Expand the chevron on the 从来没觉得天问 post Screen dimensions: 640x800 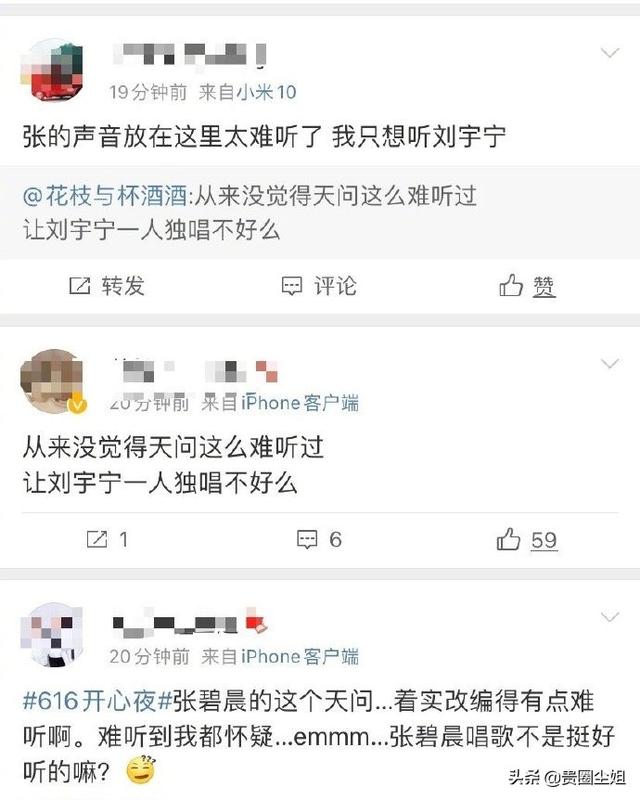pos(608,362)
